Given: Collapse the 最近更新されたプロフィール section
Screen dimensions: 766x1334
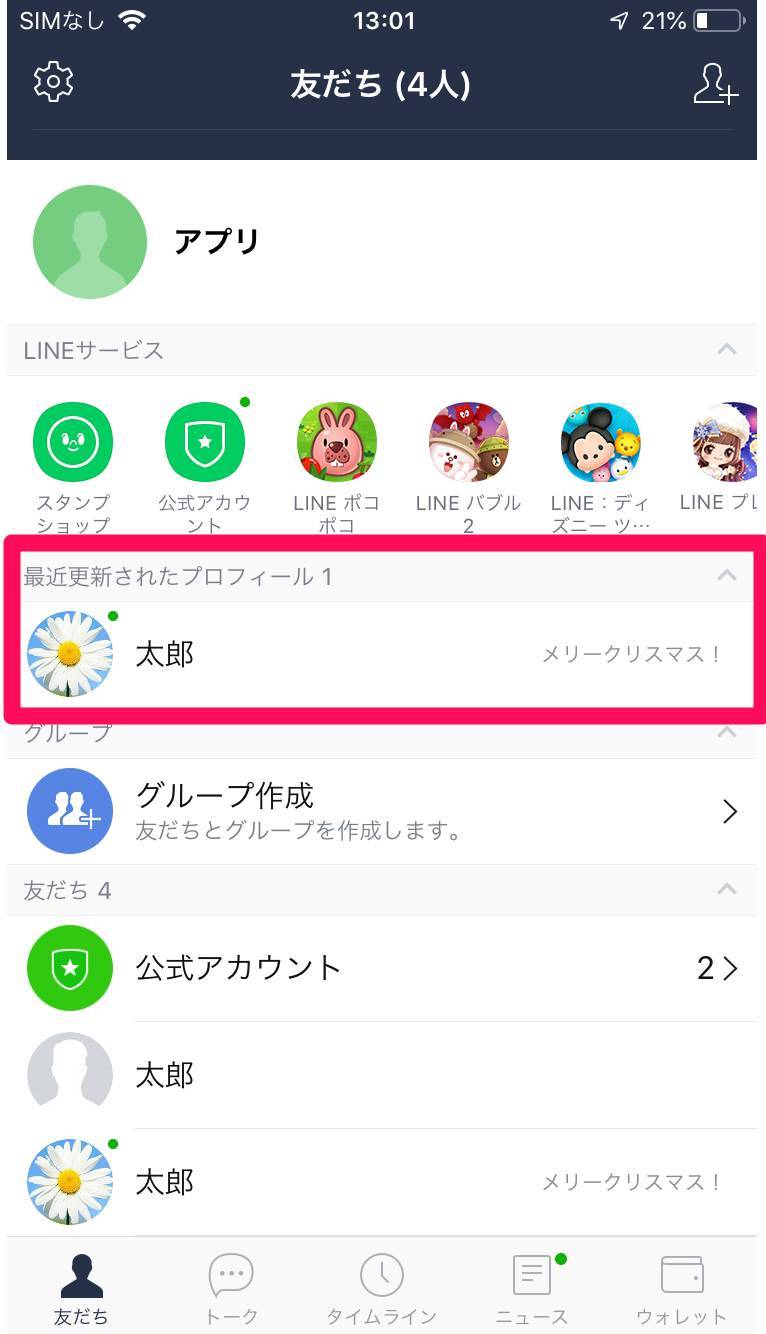Looking at the screenshot, I should [x=727, y=575].
